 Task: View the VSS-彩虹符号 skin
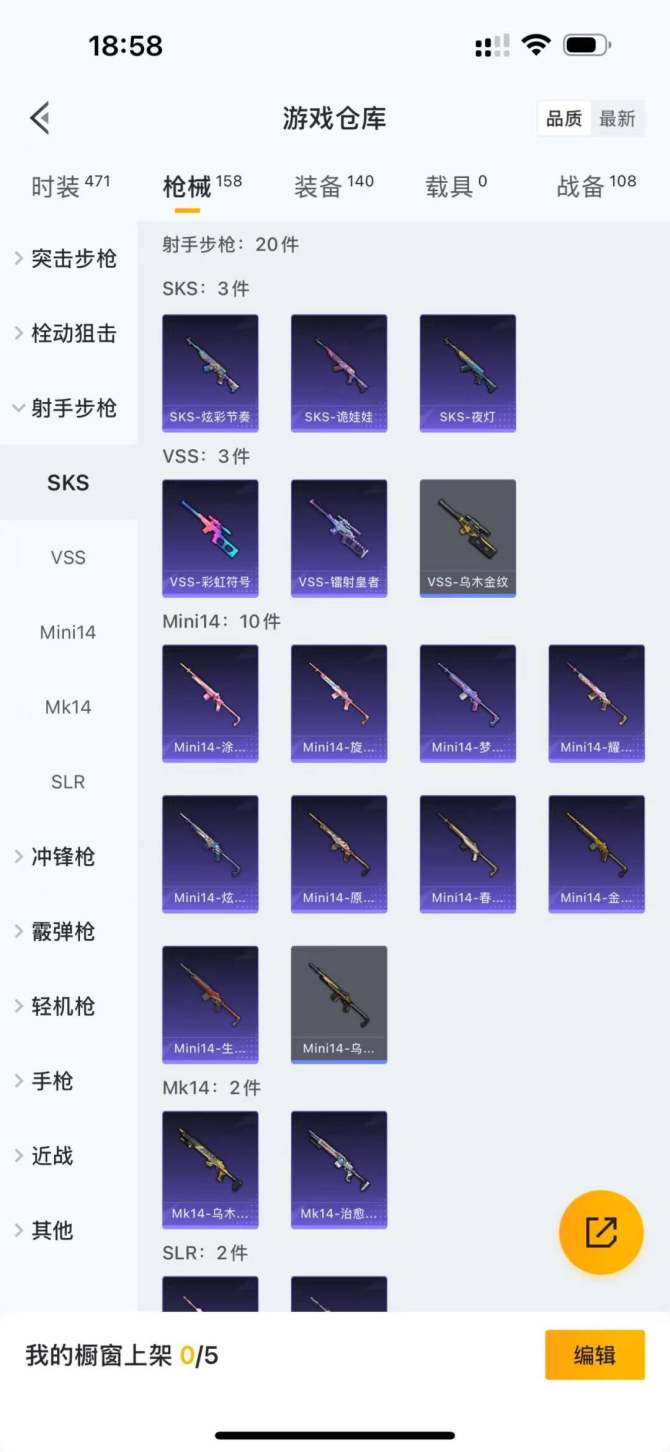210,538
